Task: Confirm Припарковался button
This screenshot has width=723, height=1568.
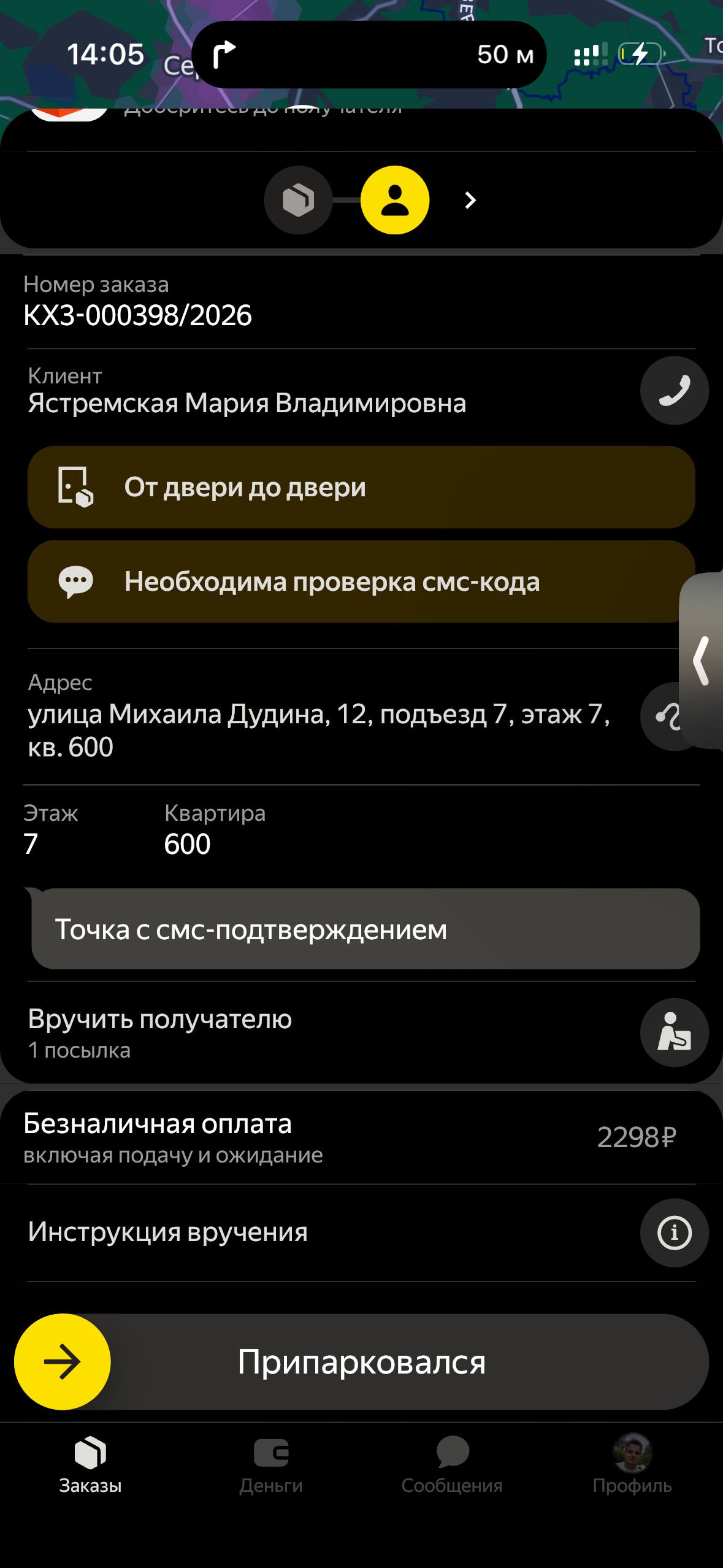Action: click(x=361, y=1362)
